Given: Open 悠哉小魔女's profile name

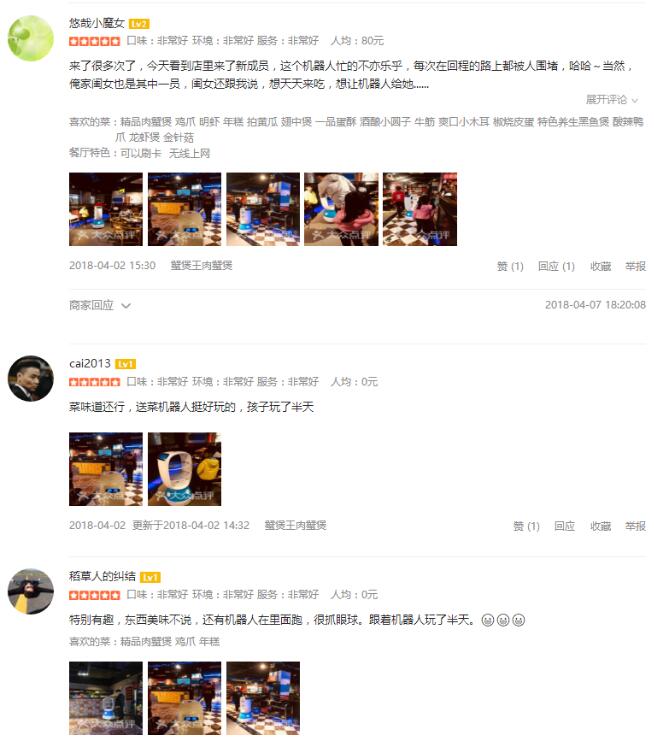Looking at the screenshot, I should tap(97, 22).
